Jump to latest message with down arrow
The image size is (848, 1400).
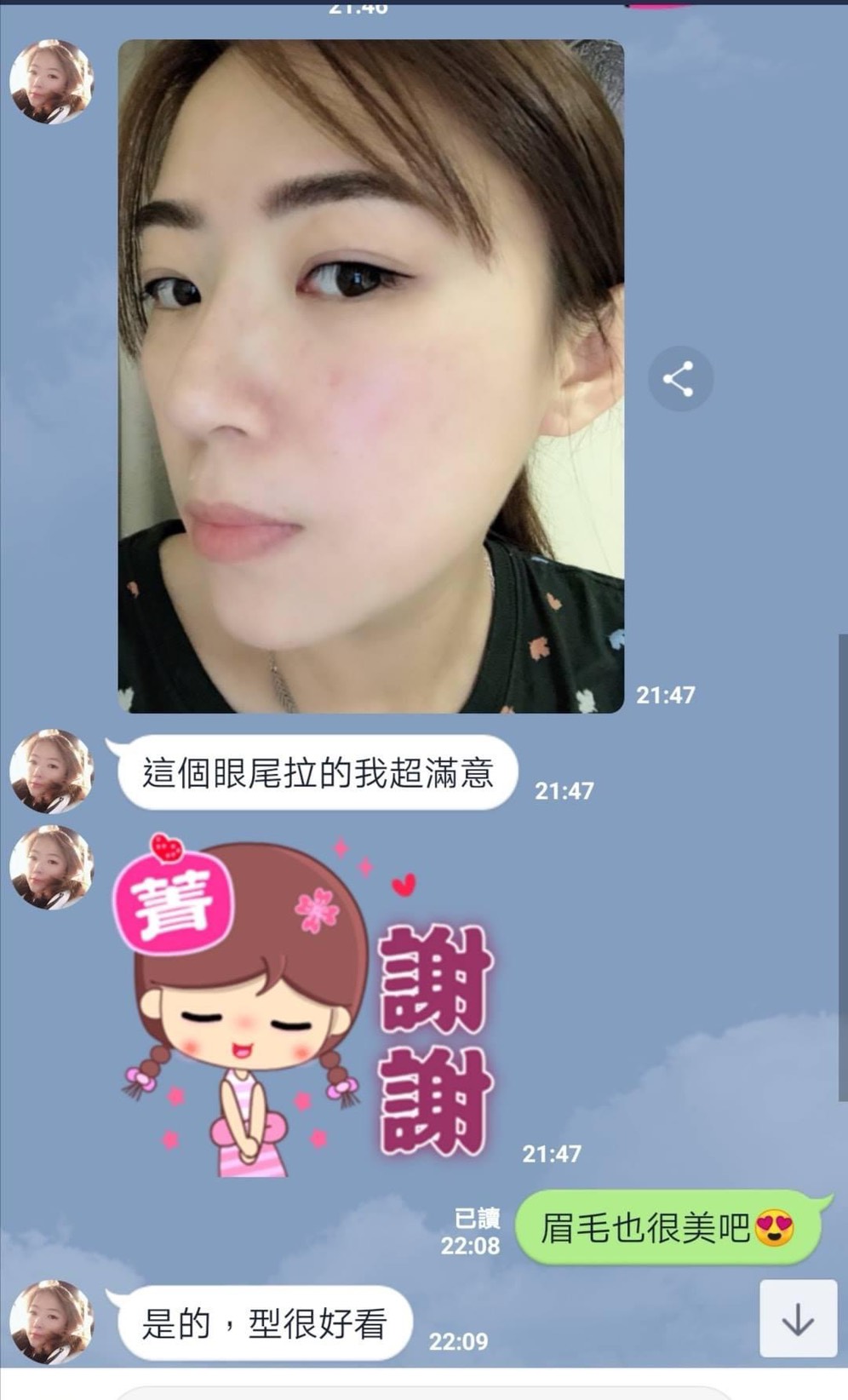(798, 1318)
